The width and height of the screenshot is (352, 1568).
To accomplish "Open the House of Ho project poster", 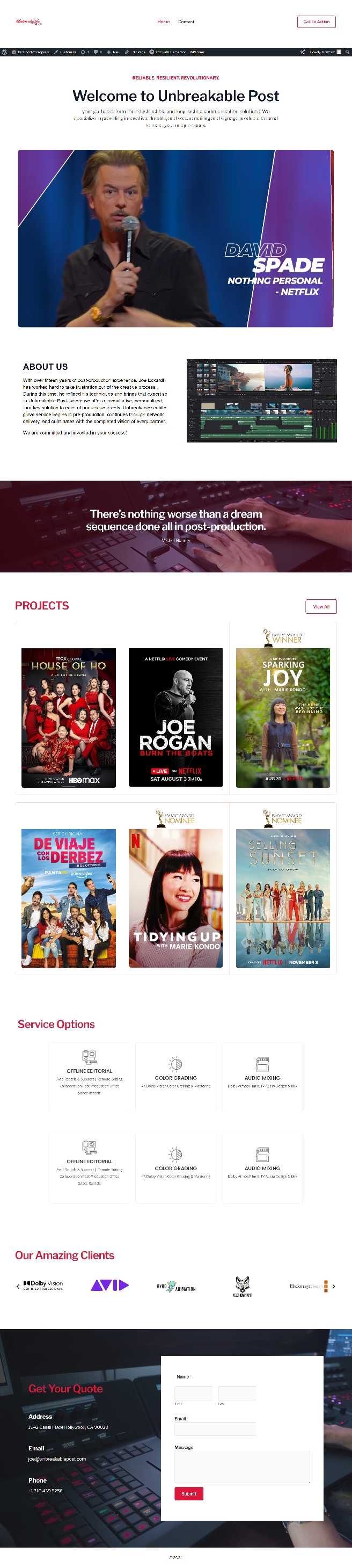I will point(69,717).
